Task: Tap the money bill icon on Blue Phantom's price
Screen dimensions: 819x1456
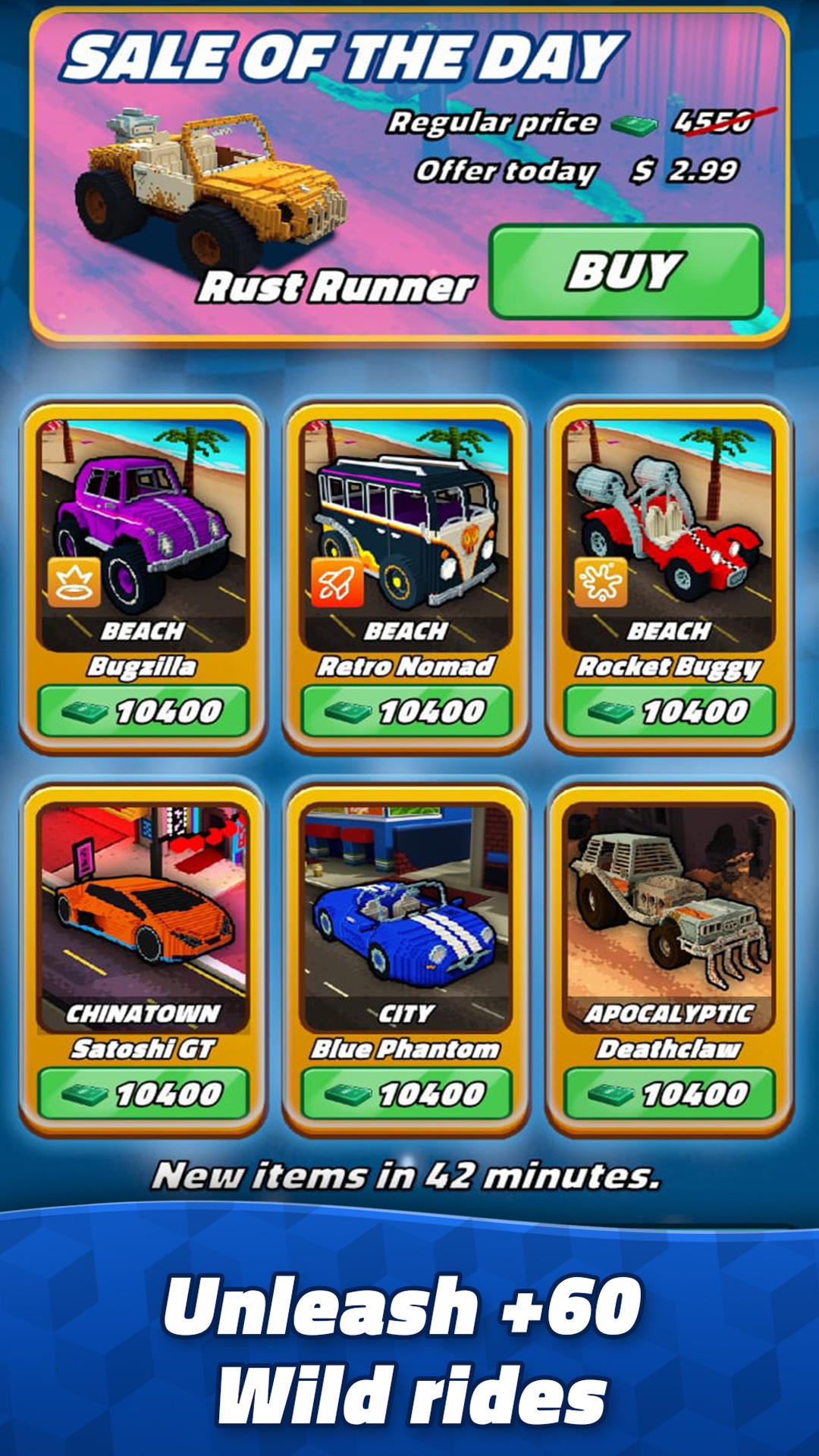Action: point(350,1092)
